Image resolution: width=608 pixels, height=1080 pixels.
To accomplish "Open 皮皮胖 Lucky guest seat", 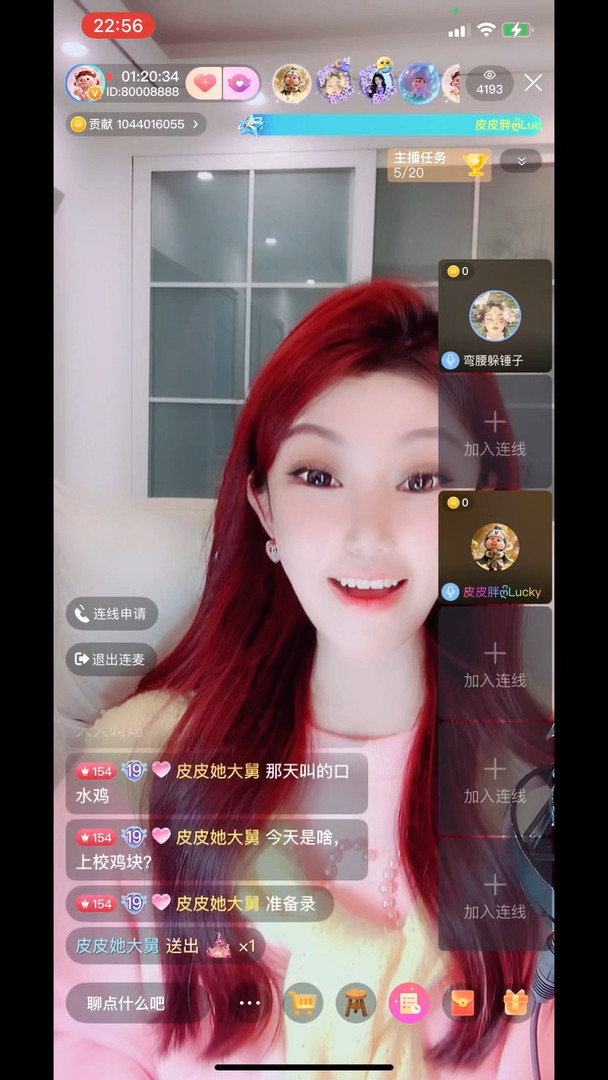I will click(x=495, y=547).
